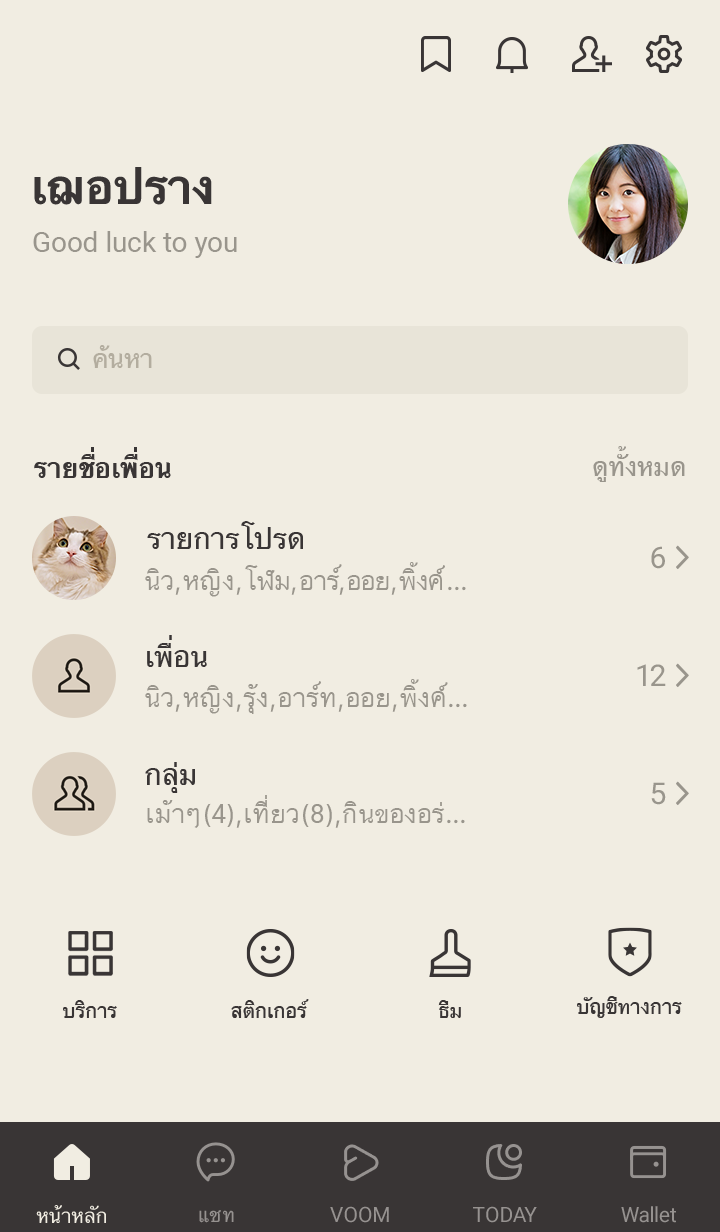Screen dimensions: 720x1232
Task: Open เฌอปราง's profile picture
Action: [x=628, y=204]
